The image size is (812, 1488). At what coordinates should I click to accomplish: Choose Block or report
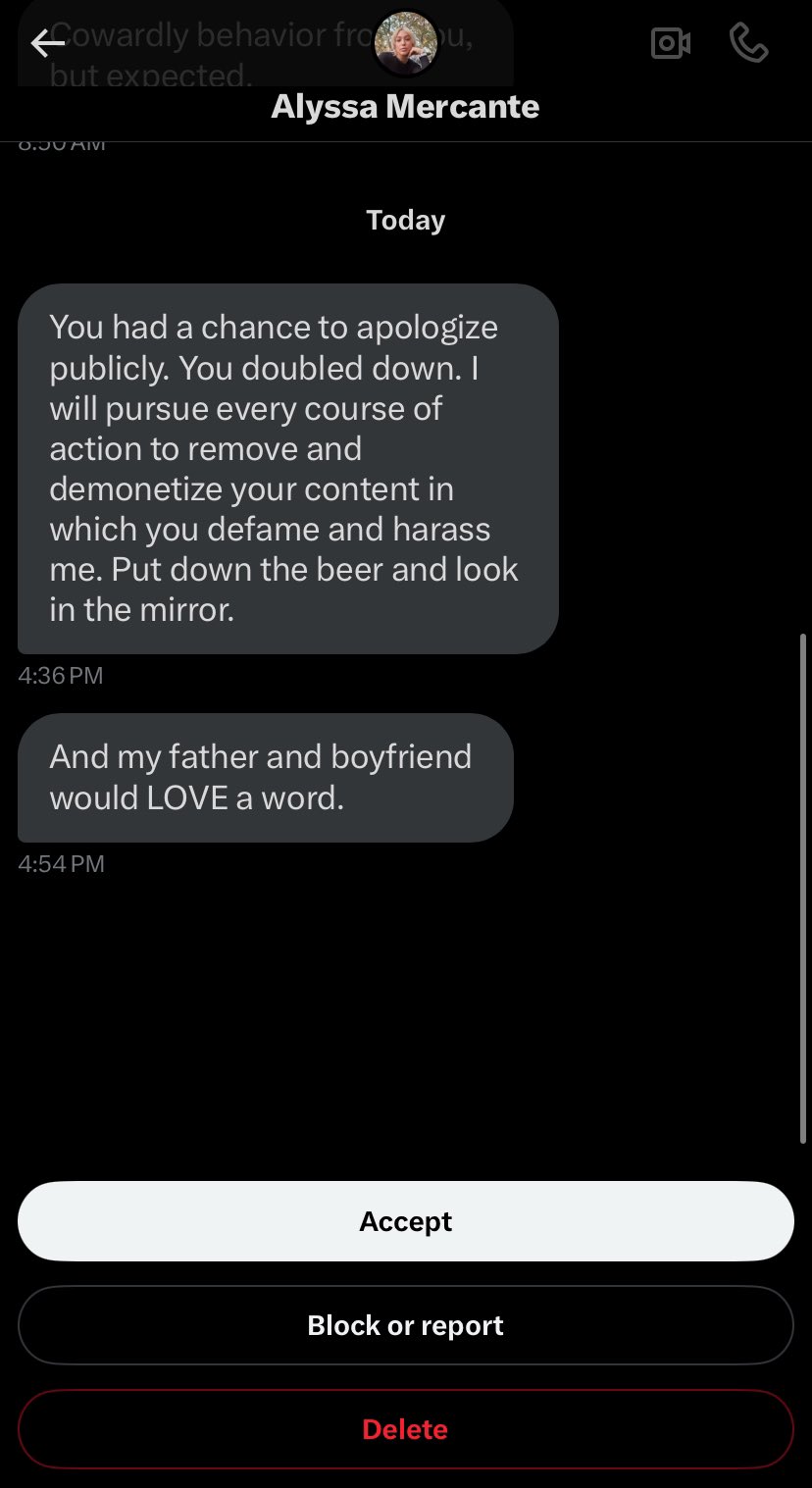(405, 1325)
